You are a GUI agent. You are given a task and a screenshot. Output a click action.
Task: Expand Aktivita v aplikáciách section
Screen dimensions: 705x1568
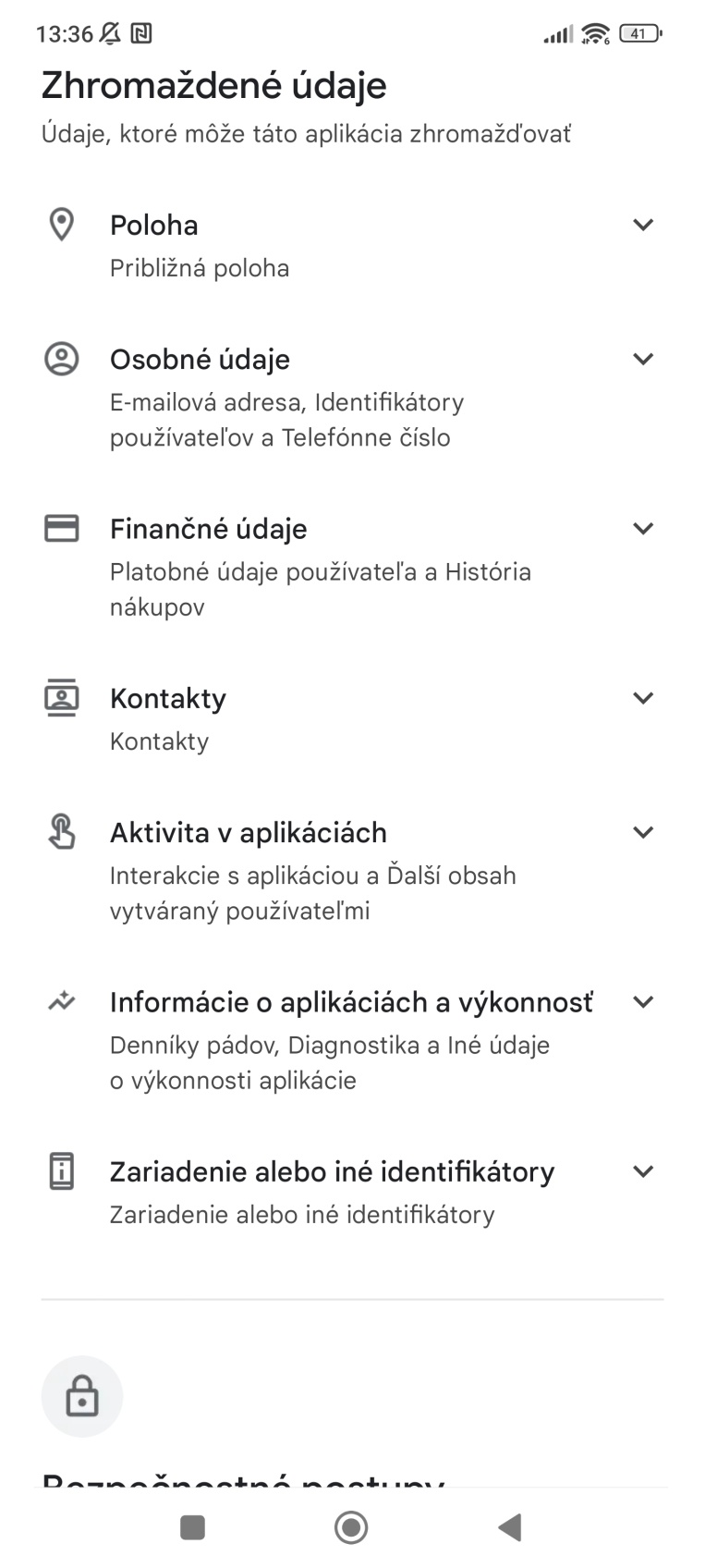643,832
